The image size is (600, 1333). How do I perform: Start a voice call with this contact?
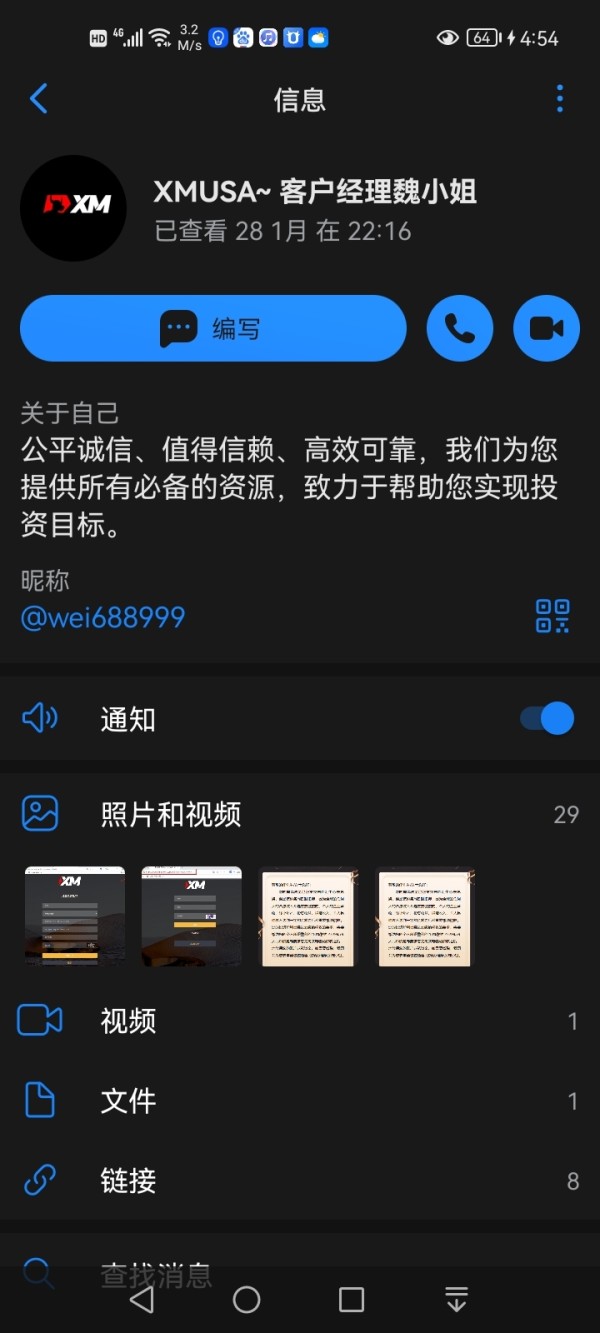[x=460, y=328]
